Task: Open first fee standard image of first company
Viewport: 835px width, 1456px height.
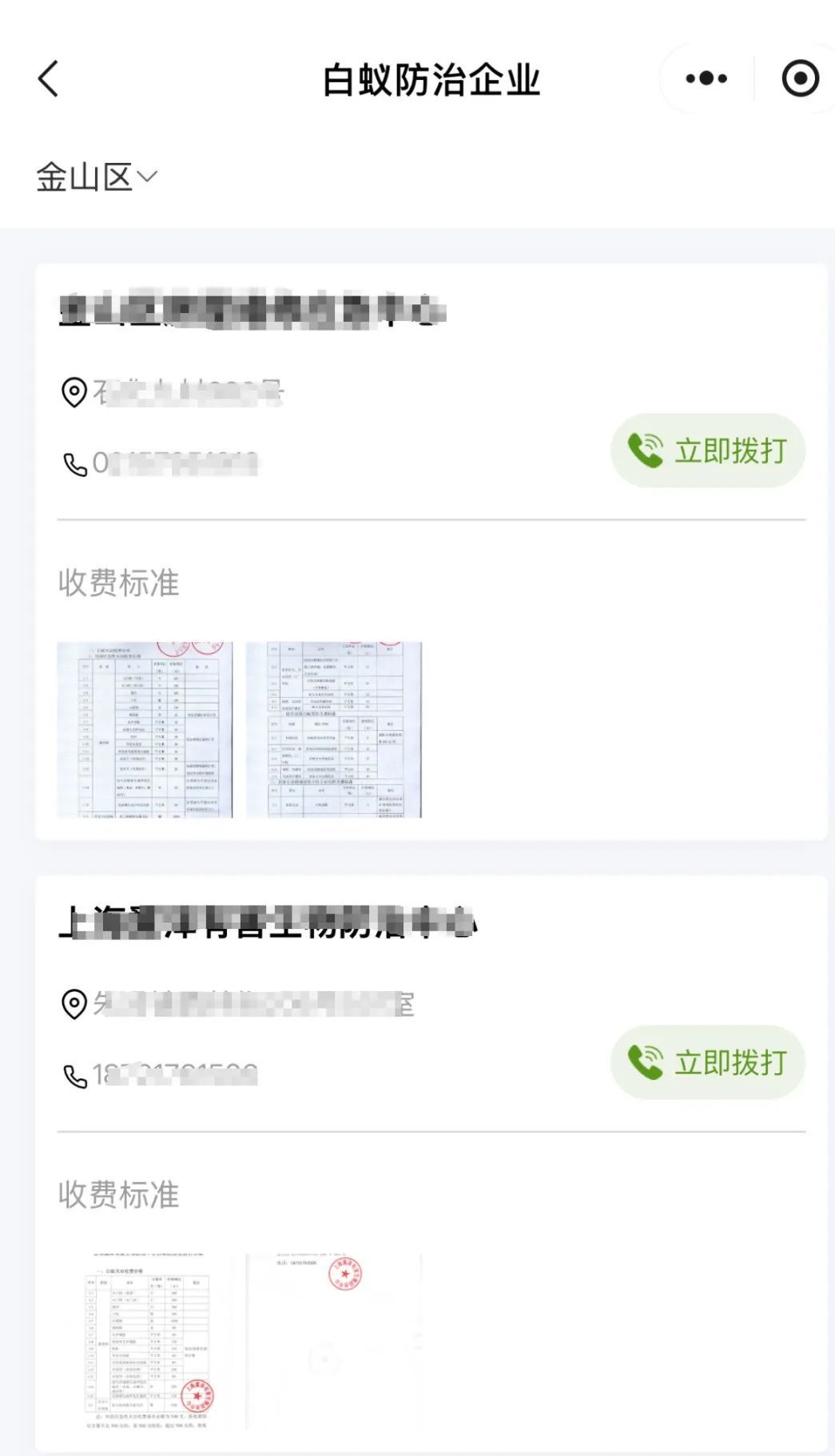Action: [x=145, y=729]
